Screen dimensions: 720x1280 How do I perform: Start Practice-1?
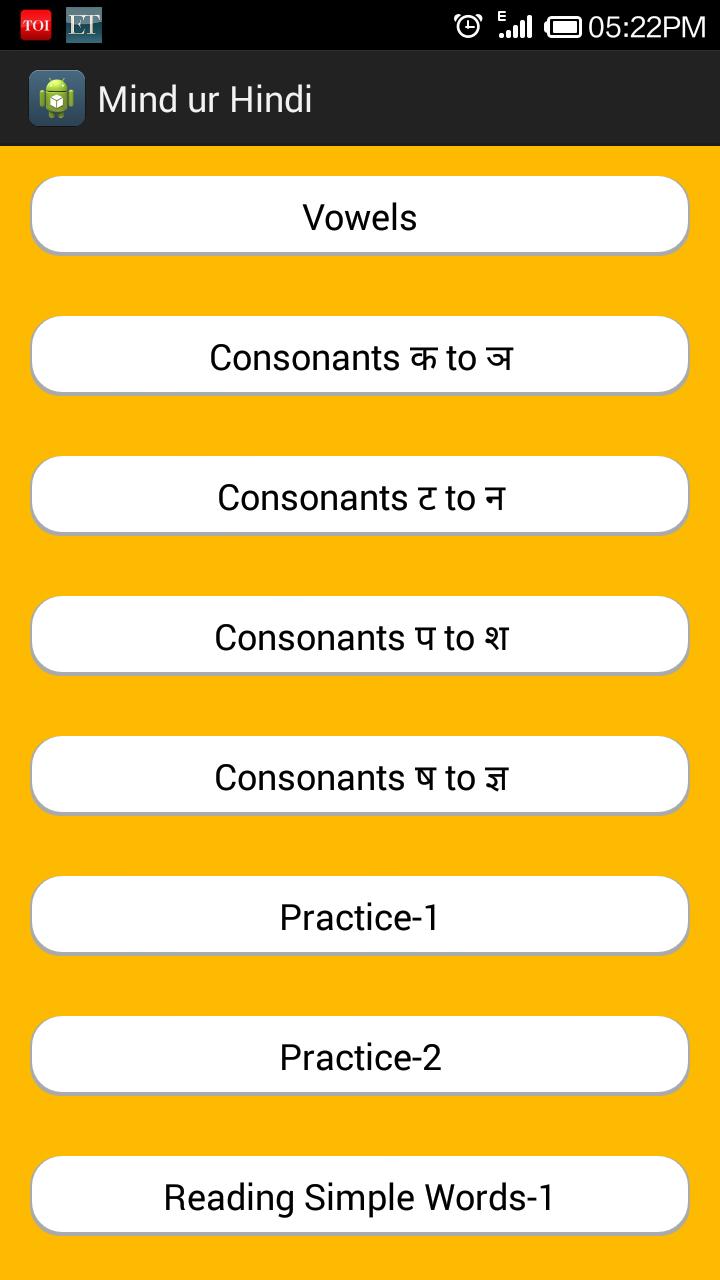(x=360, y=916)
